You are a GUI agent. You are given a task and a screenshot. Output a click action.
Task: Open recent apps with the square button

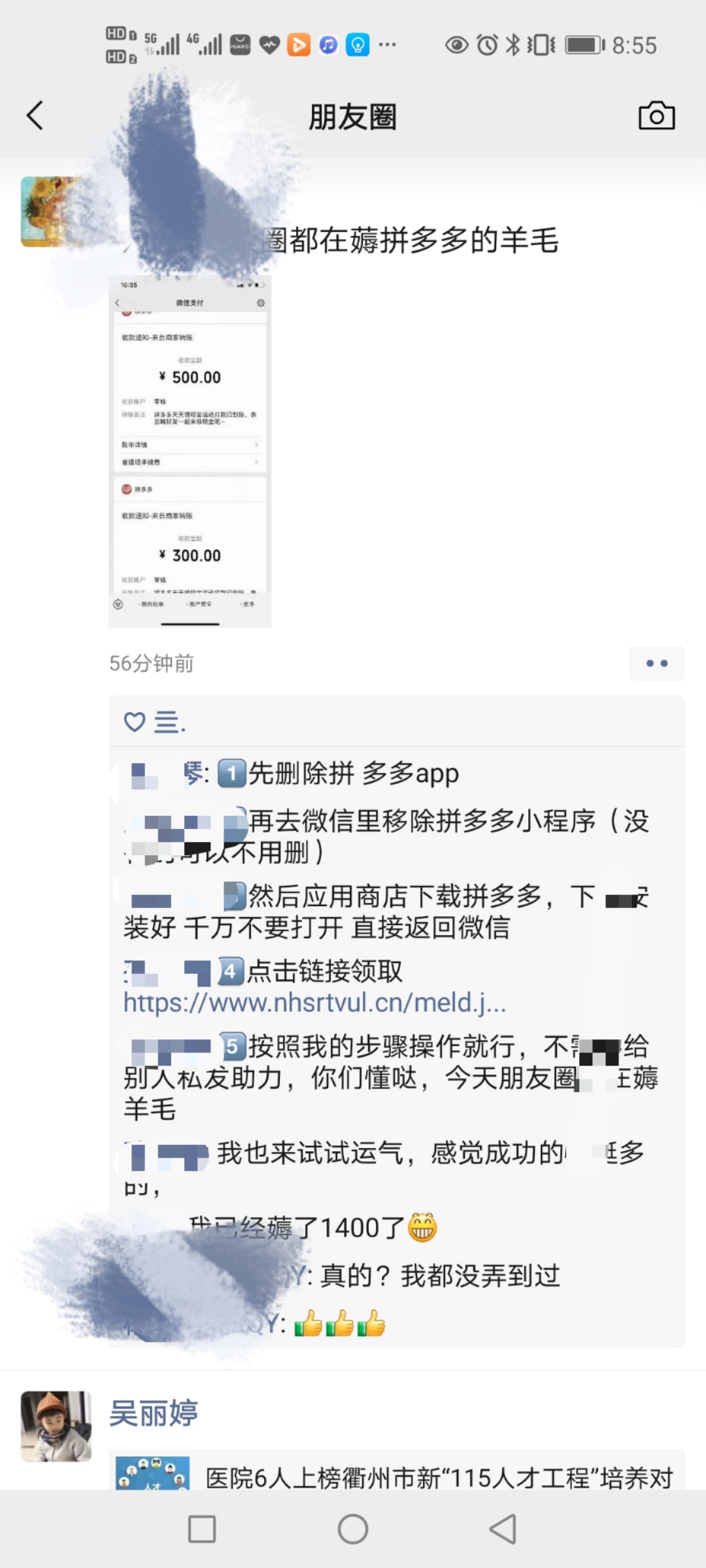[x=202, y=1529]
